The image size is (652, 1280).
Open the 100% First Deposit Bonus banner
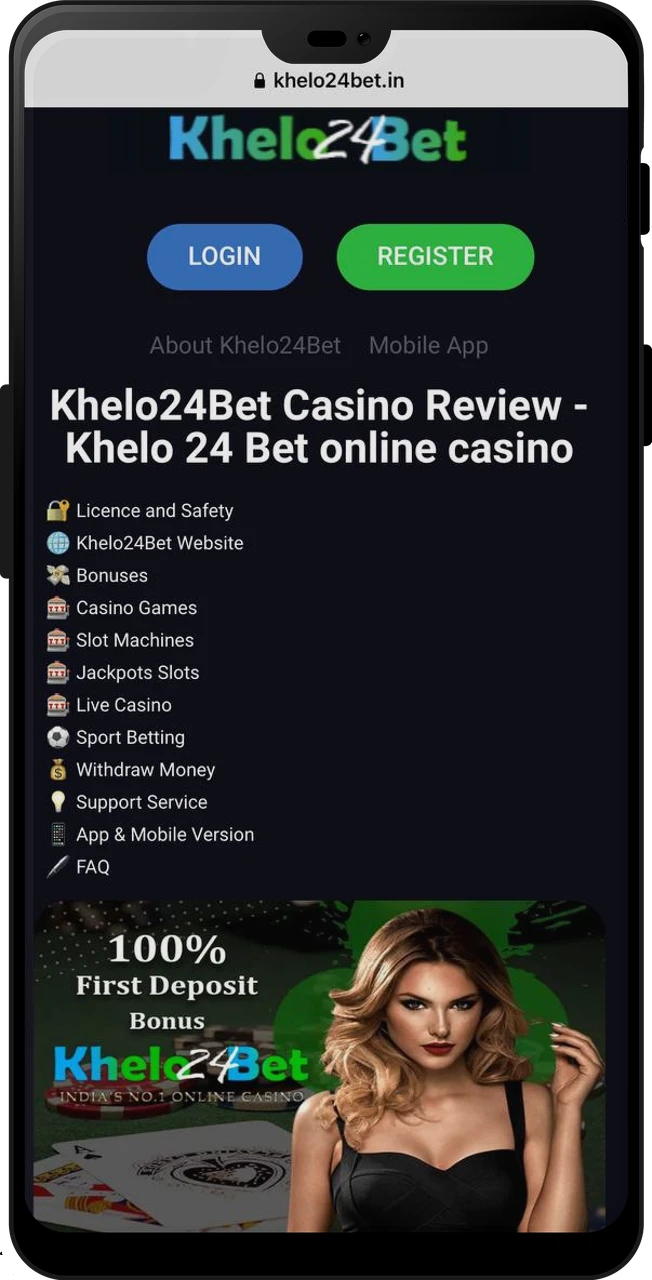[320, 1066]
